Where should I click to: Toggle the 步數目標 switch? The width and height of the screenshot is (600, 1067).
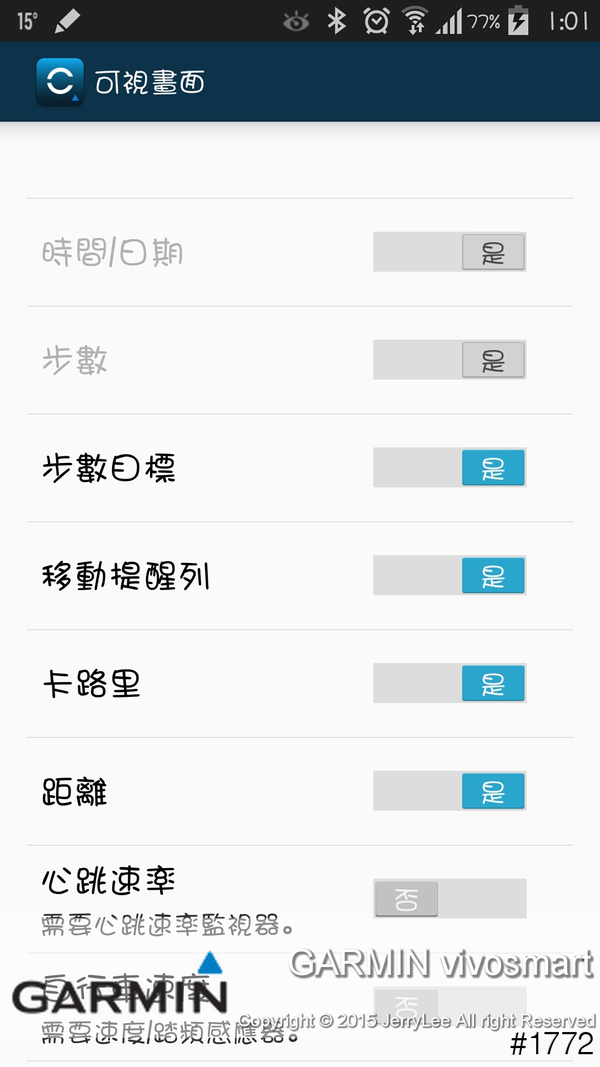[x=449, y=468]
